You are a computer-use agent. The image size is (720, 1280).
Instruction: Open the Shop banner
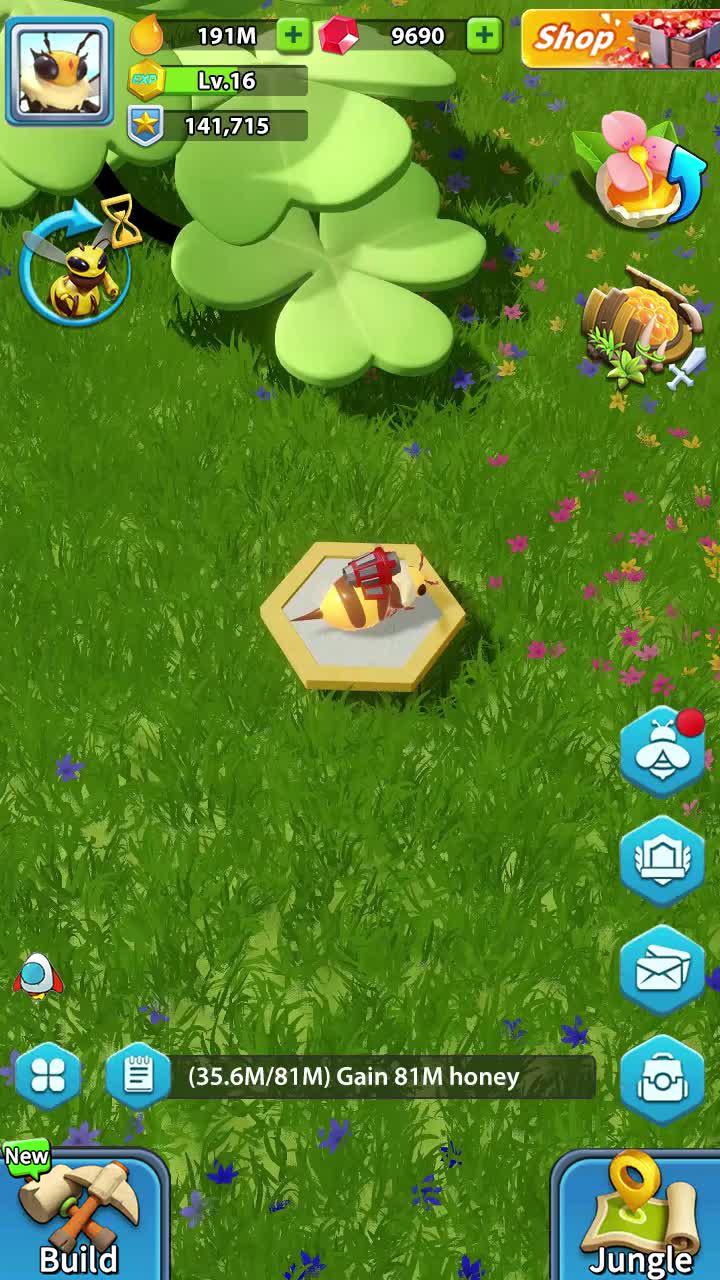[619, 38]
